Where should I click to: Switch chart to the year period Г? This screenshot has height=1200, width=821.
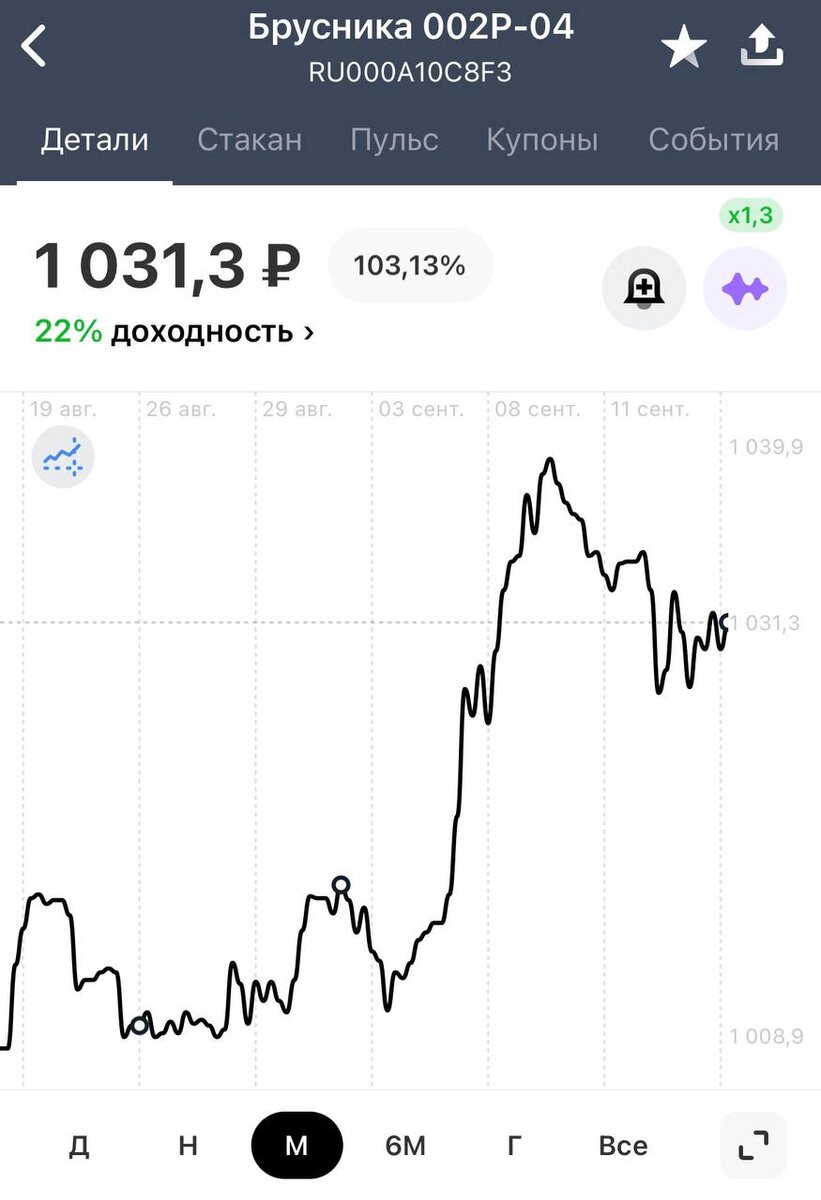coord(514,1146)
